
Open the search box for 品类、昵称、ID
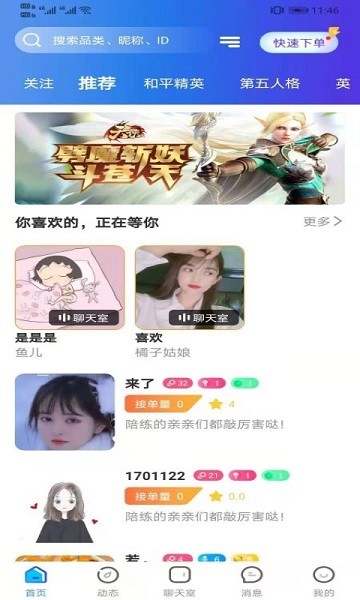pos(112,40)
